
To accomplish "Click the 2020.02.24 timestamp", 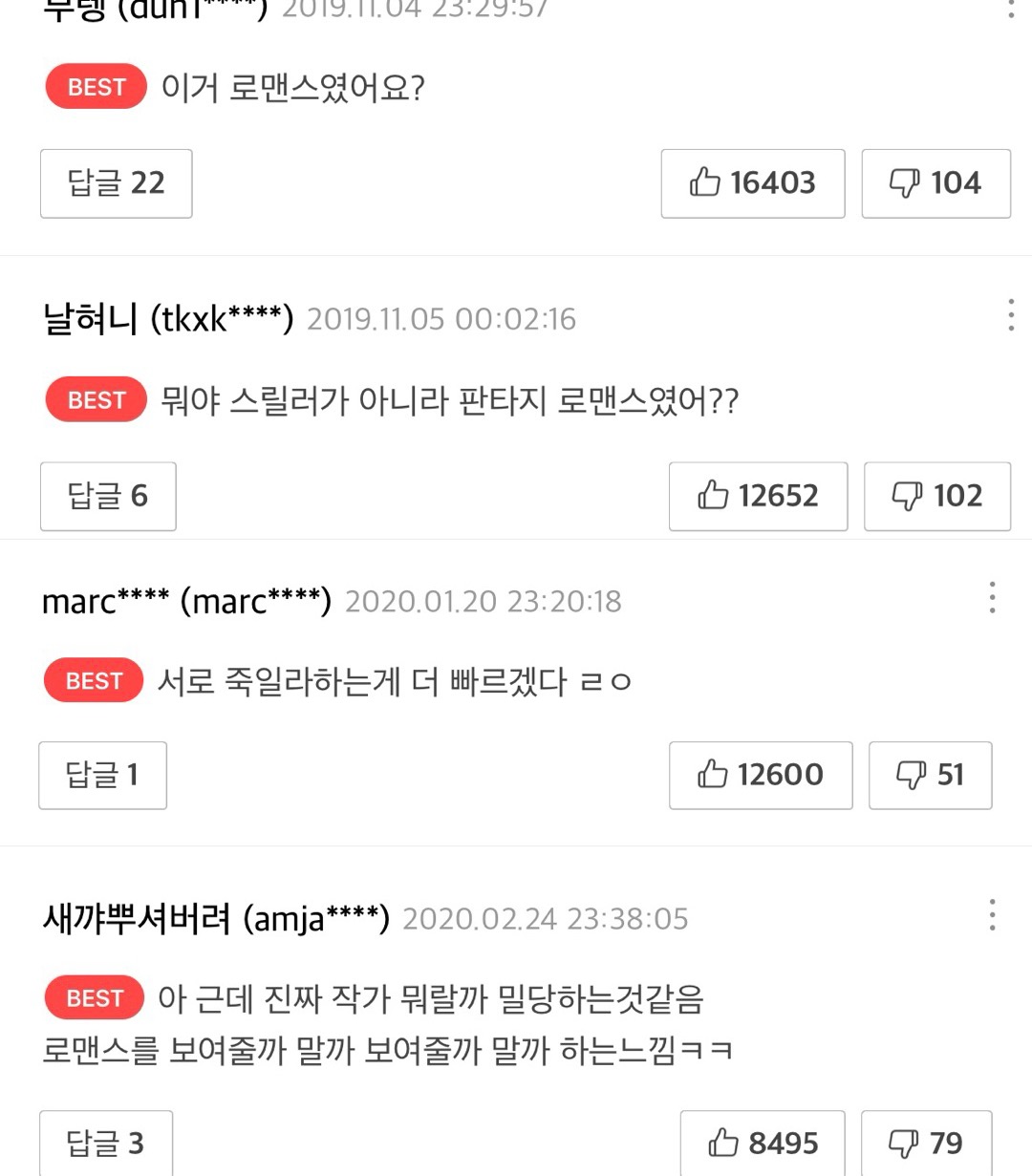I will [545, 918].
